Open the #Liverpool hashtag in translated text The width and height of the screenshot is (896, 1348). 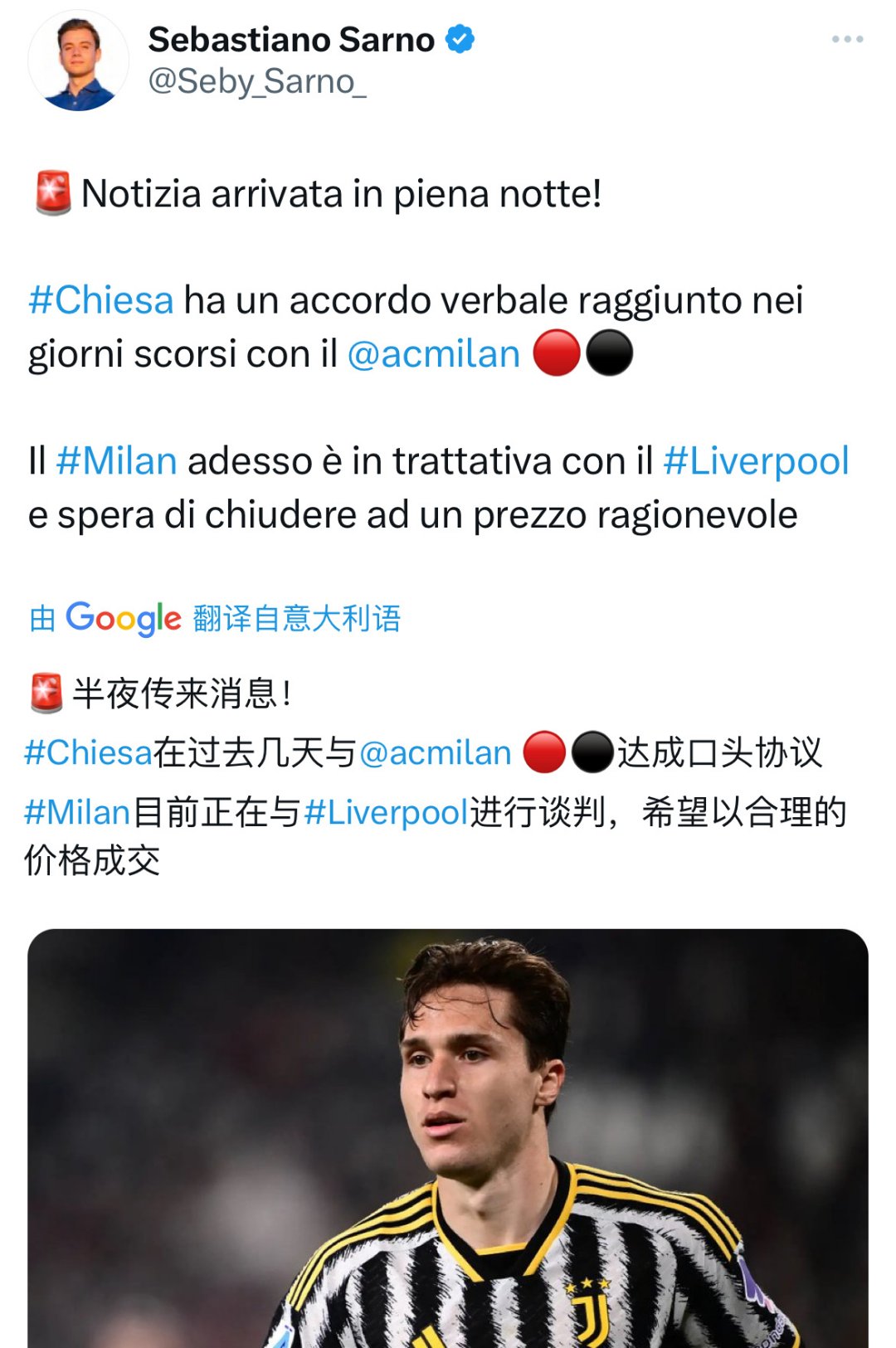coord(387,813)
